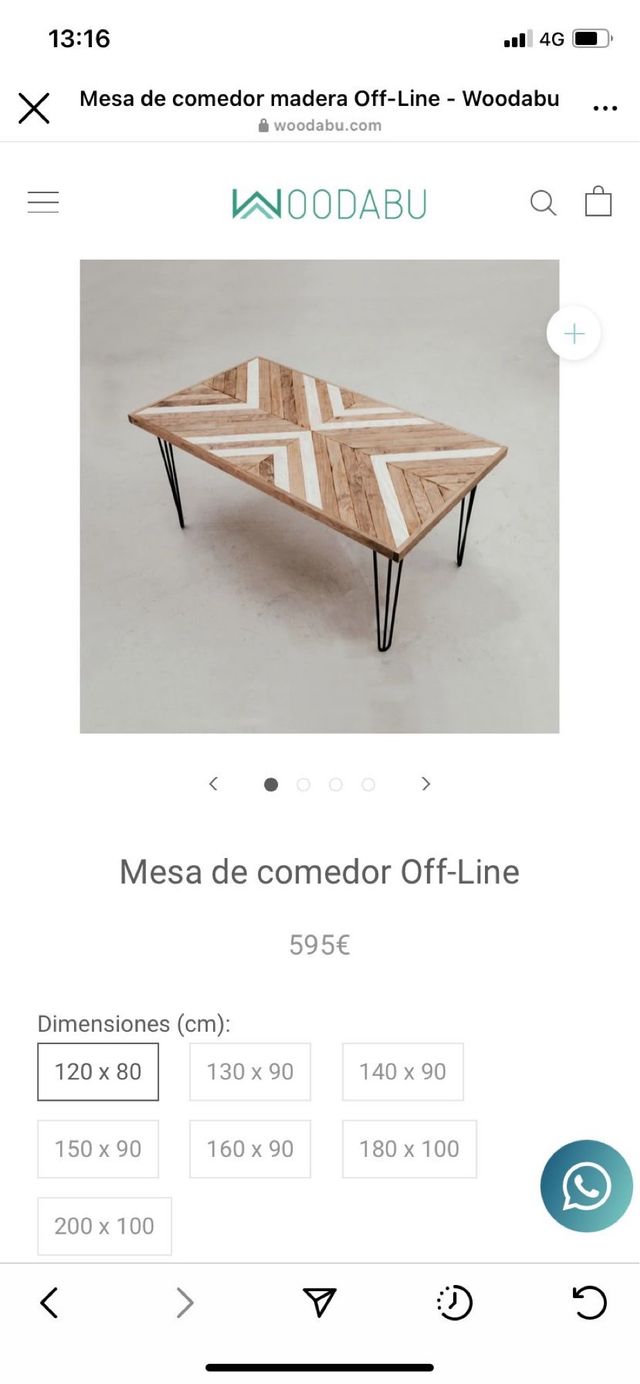The height and width of the screenshot is (1384, 640).
Task: Pick the 180 x 100 size
Action: pyautogui.click(x=409, y=1149)
